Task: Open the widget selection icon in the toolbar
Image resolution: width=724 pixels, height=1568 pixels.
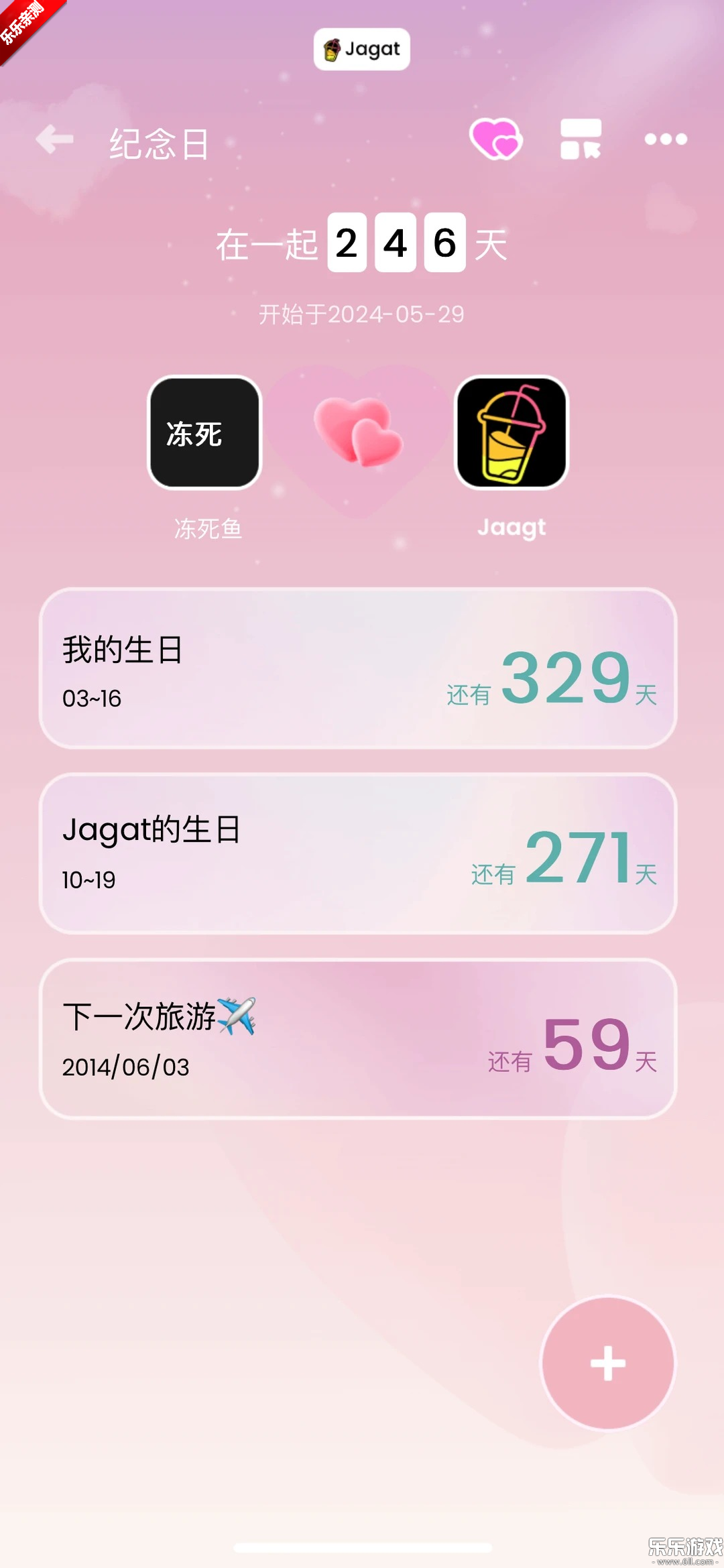Action: point(581,139)
